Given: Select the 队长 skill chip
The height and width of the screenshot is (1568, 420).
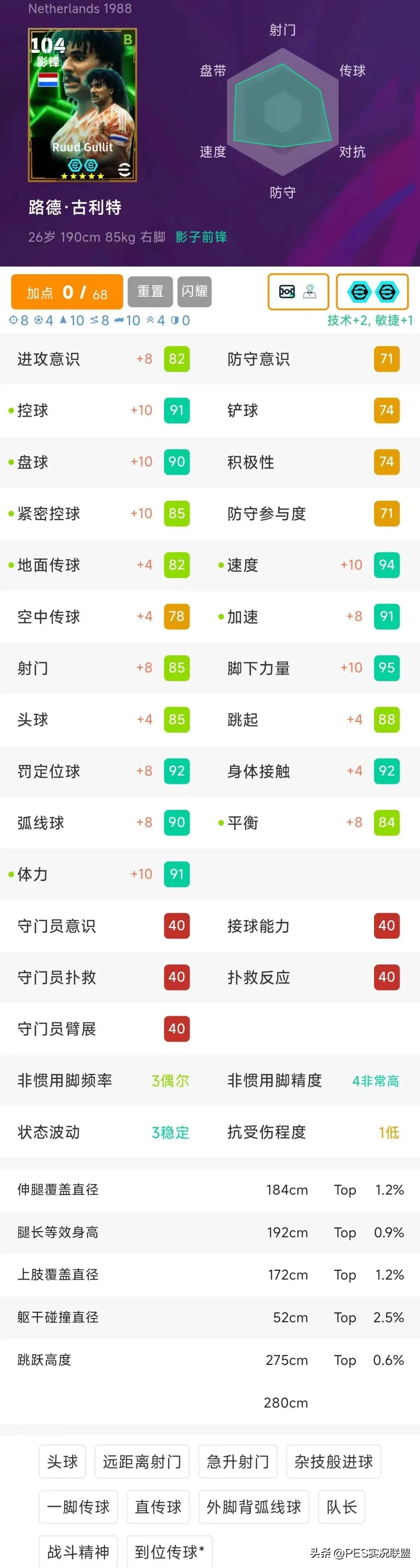Looking at the screenshot, I should pos(341,1507).
